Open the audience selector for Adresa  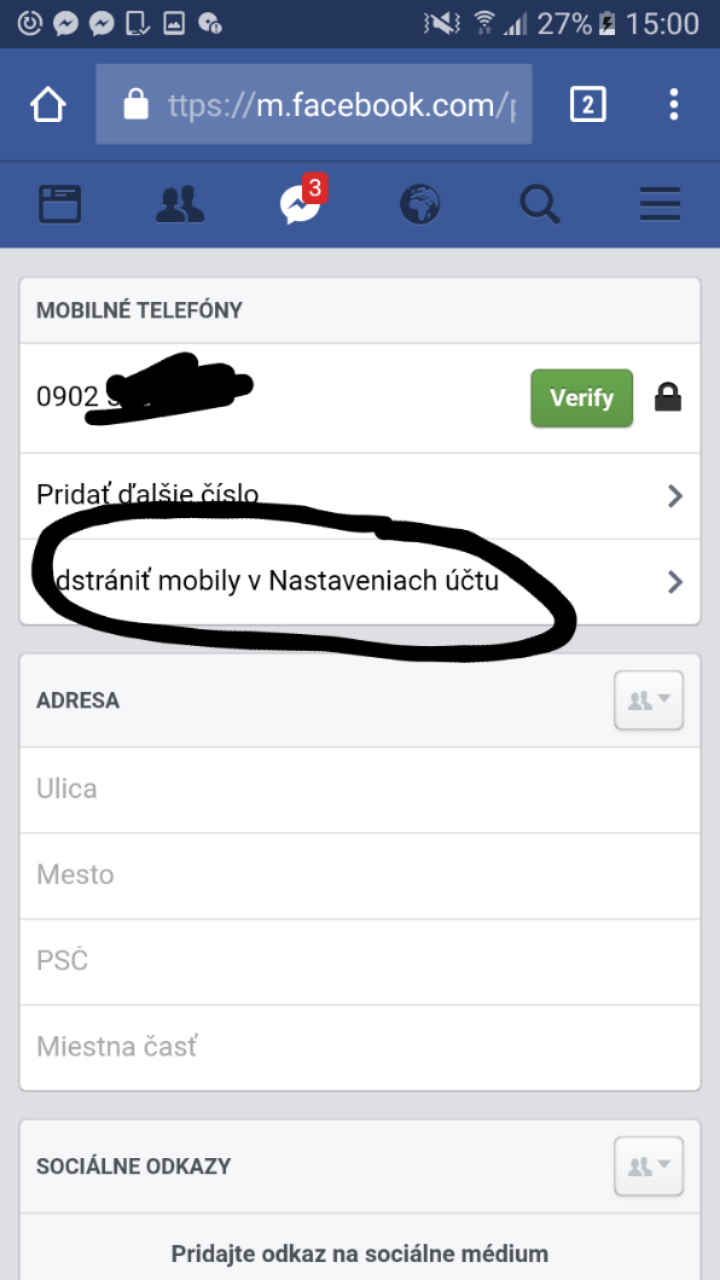point(649,700)
